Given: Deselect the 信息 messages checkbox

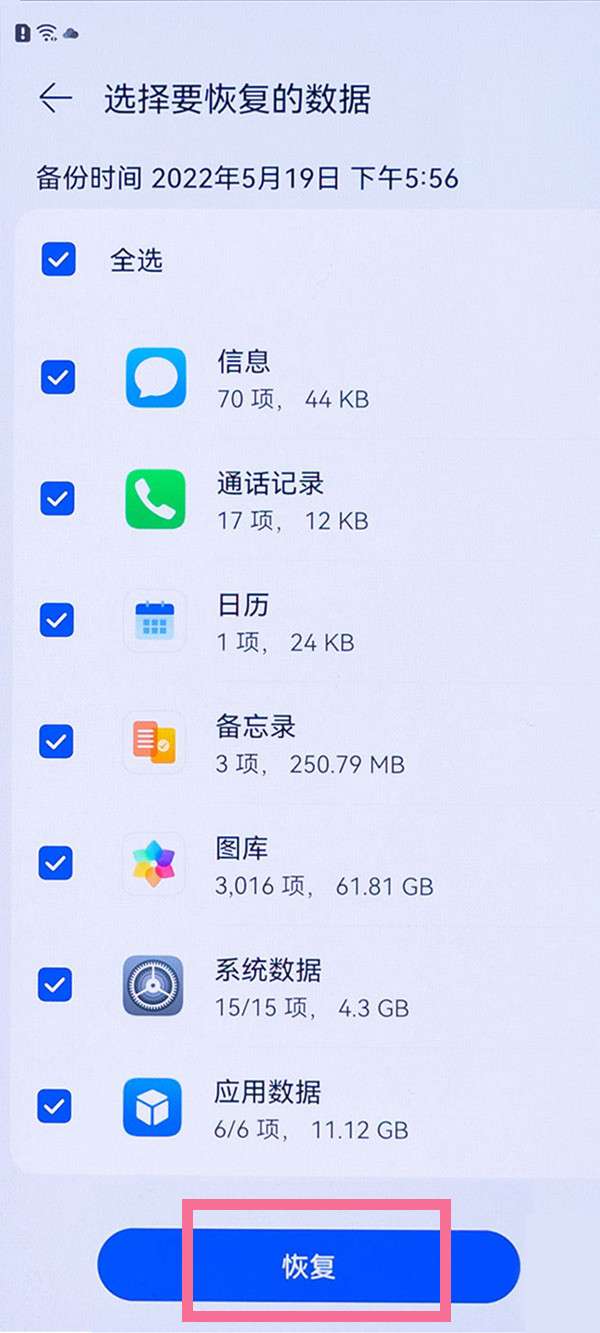Looking at the screenshot, I should click(57, 377).
